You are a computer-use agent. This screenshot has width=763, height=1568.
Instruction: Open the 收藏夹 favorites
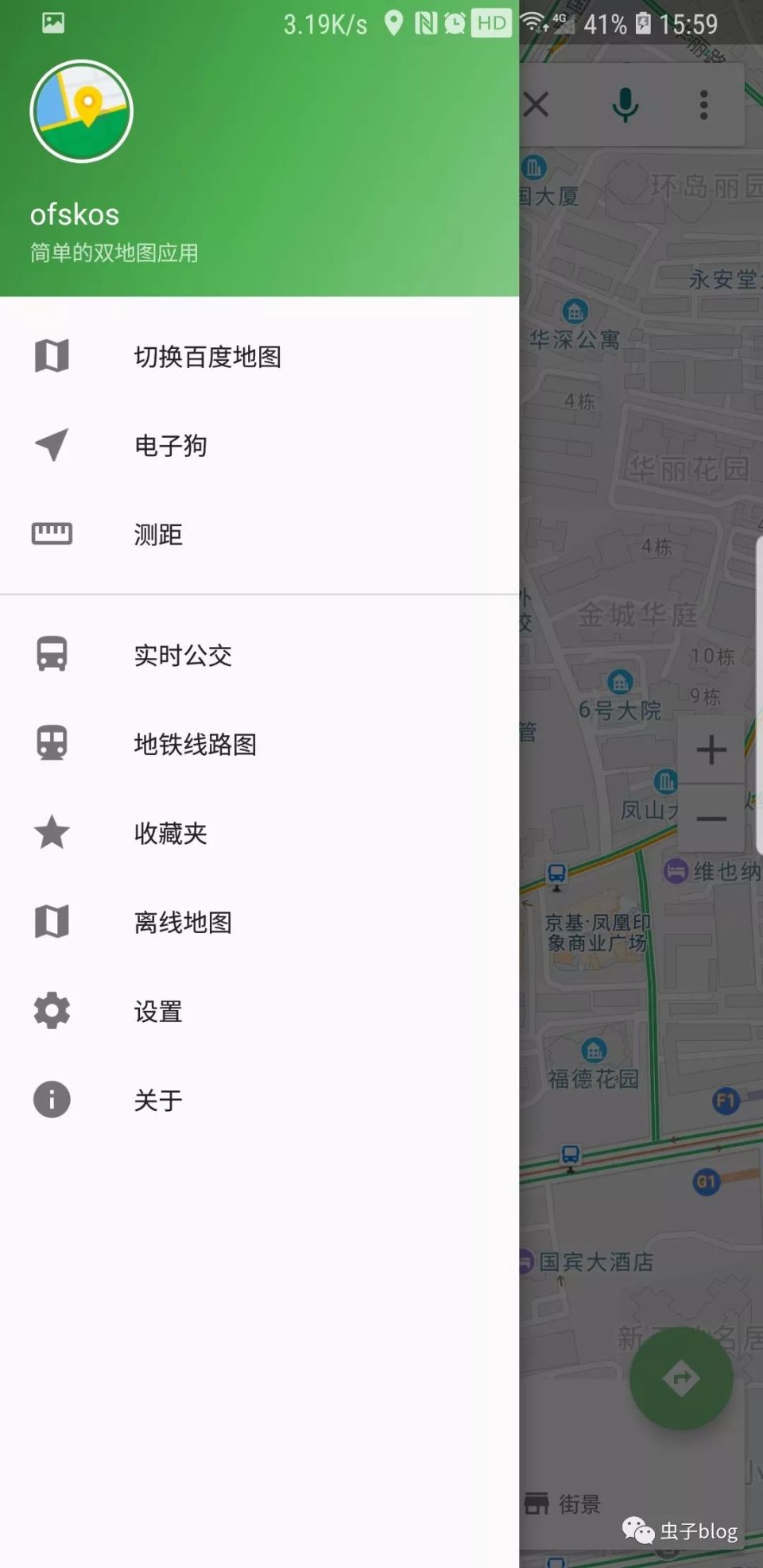259,834
